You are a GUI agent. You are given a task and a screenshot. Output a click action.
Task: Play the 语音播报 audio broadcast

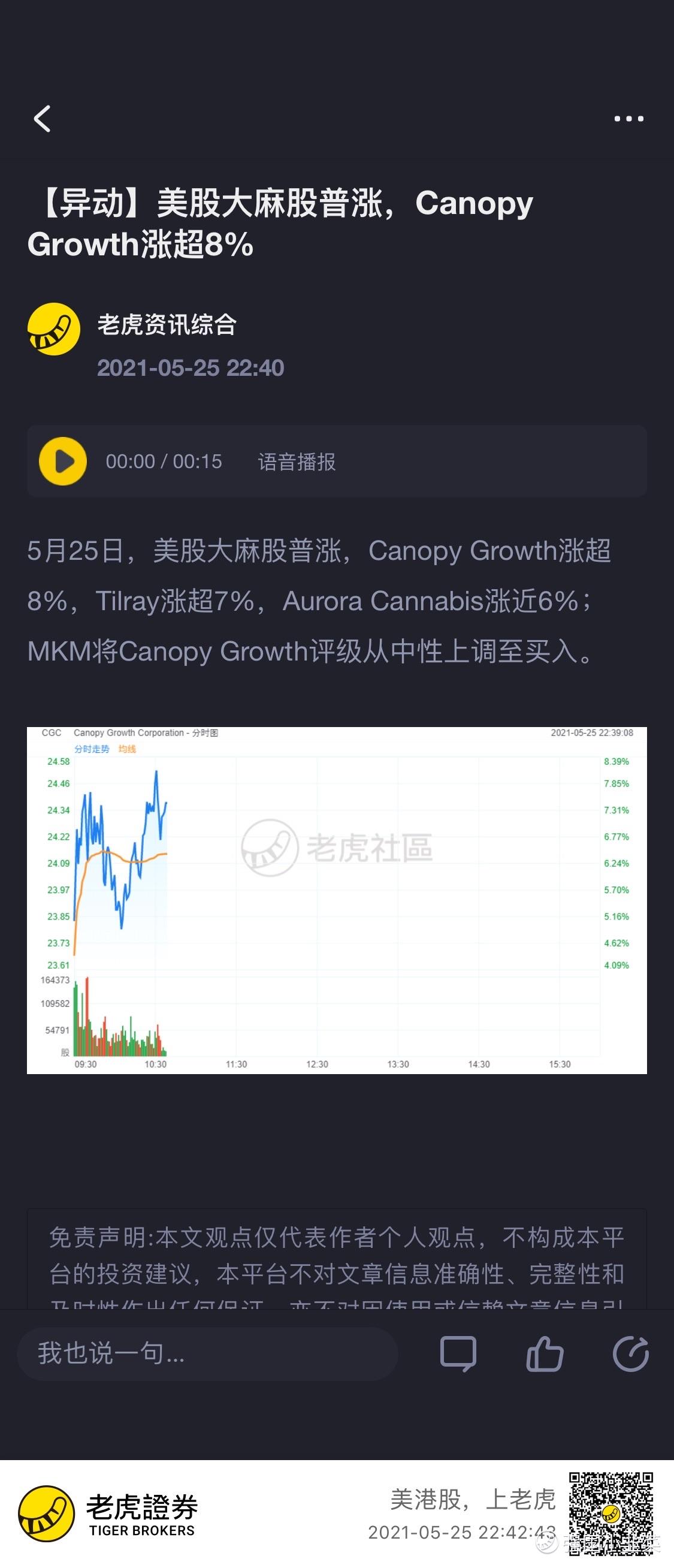coord(63,462)
